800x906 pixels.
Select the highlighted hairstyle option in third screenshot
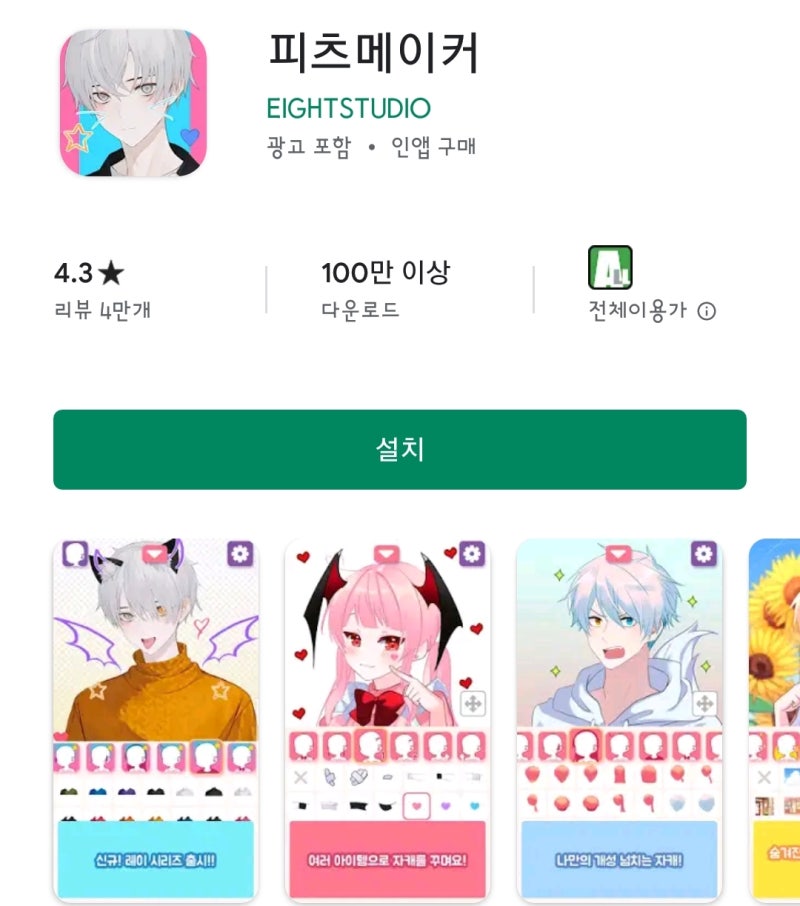tap(586, 745)
